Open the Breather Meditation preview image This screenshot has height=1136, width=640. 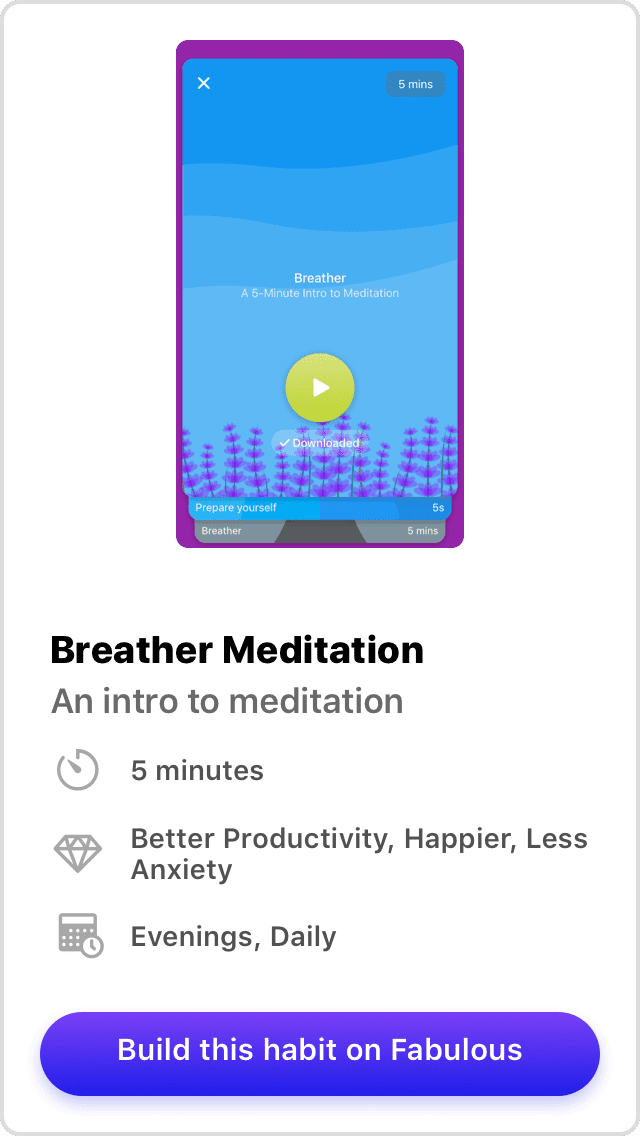320,294
